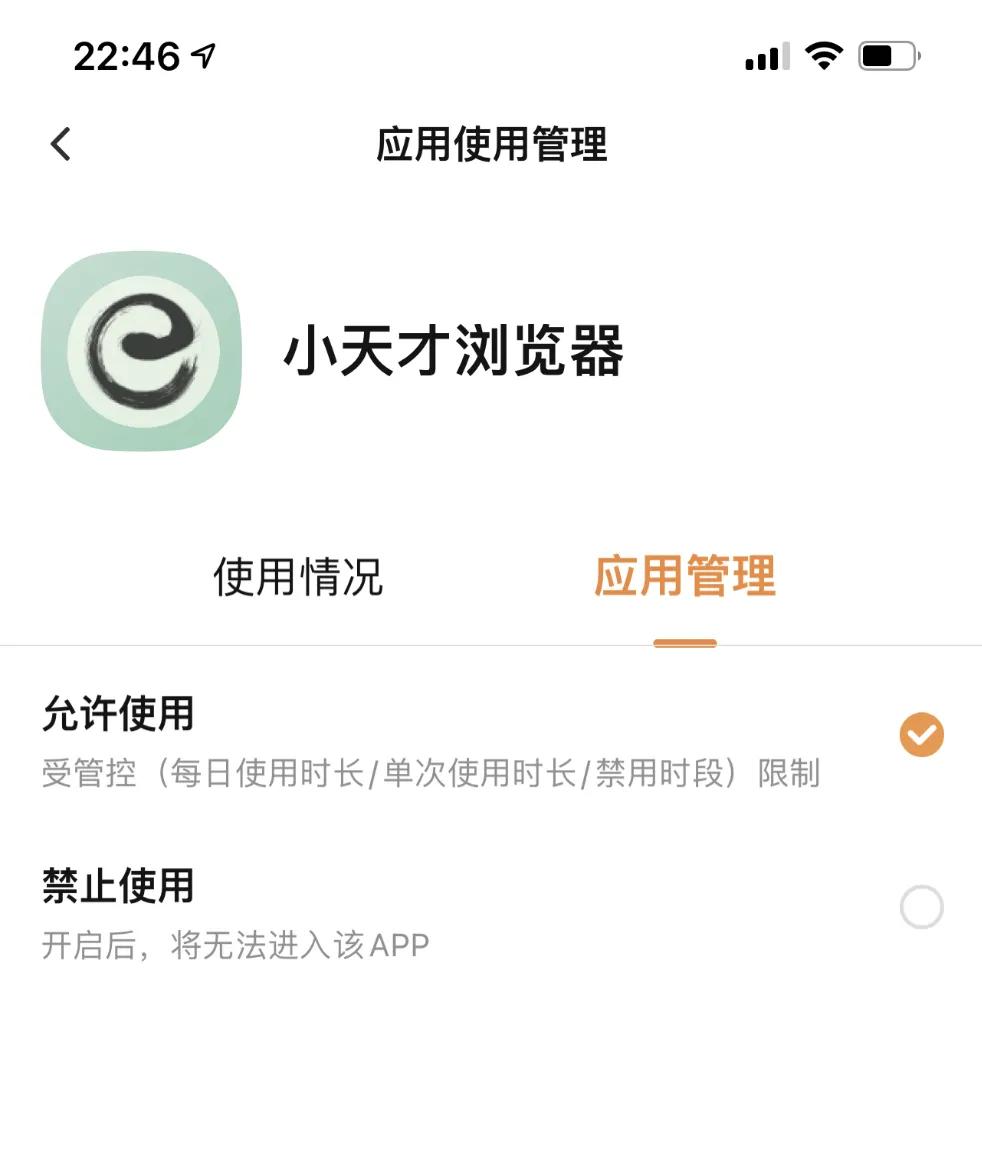The height and width of the screenshot is (1164, 982).
Task: Tap the orange checkmark beside 允许使用
Action: point(920,734)
